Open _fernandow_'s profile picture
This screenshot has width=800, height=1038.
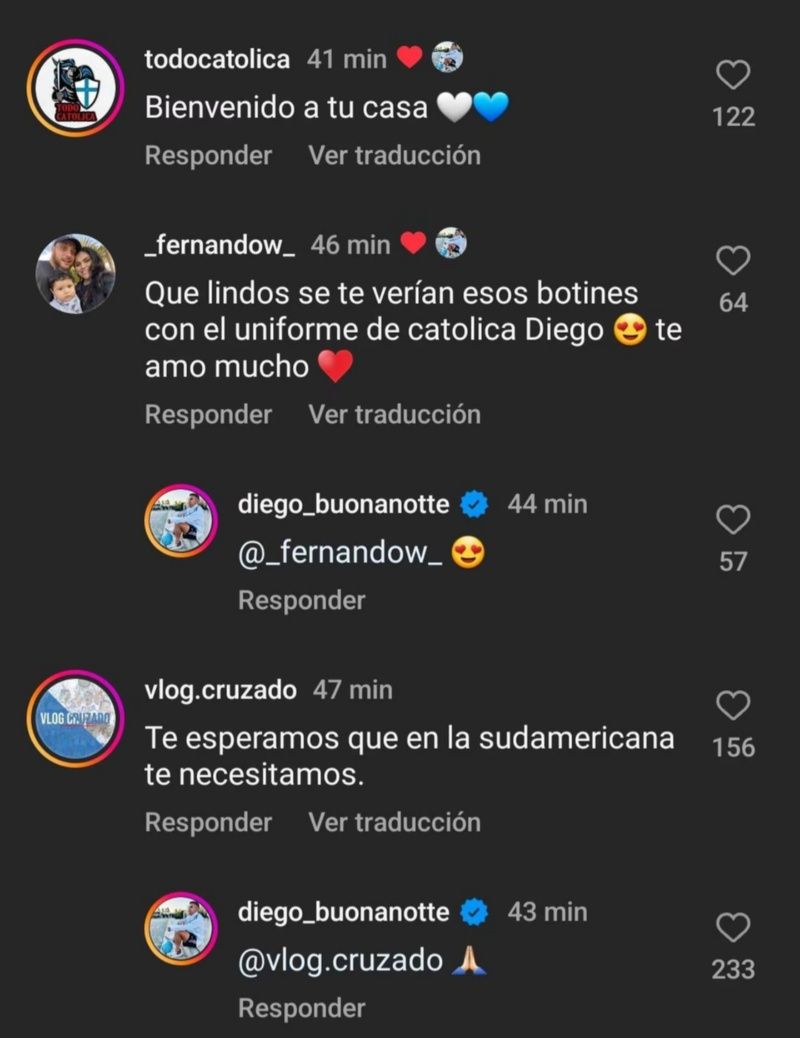(75, 274)
